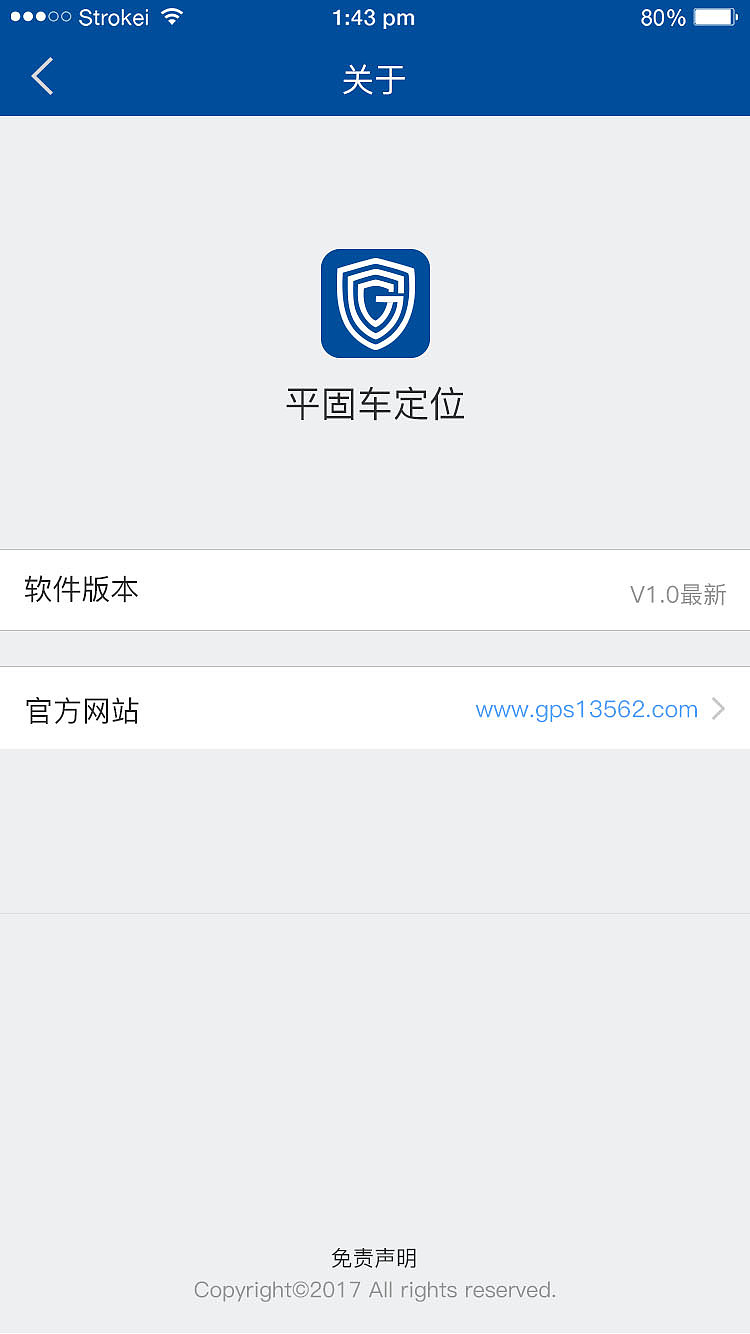This screenshot has width=750, height=1334.
Task: Select the 软件版本 software version row
Action: [375, 589]
